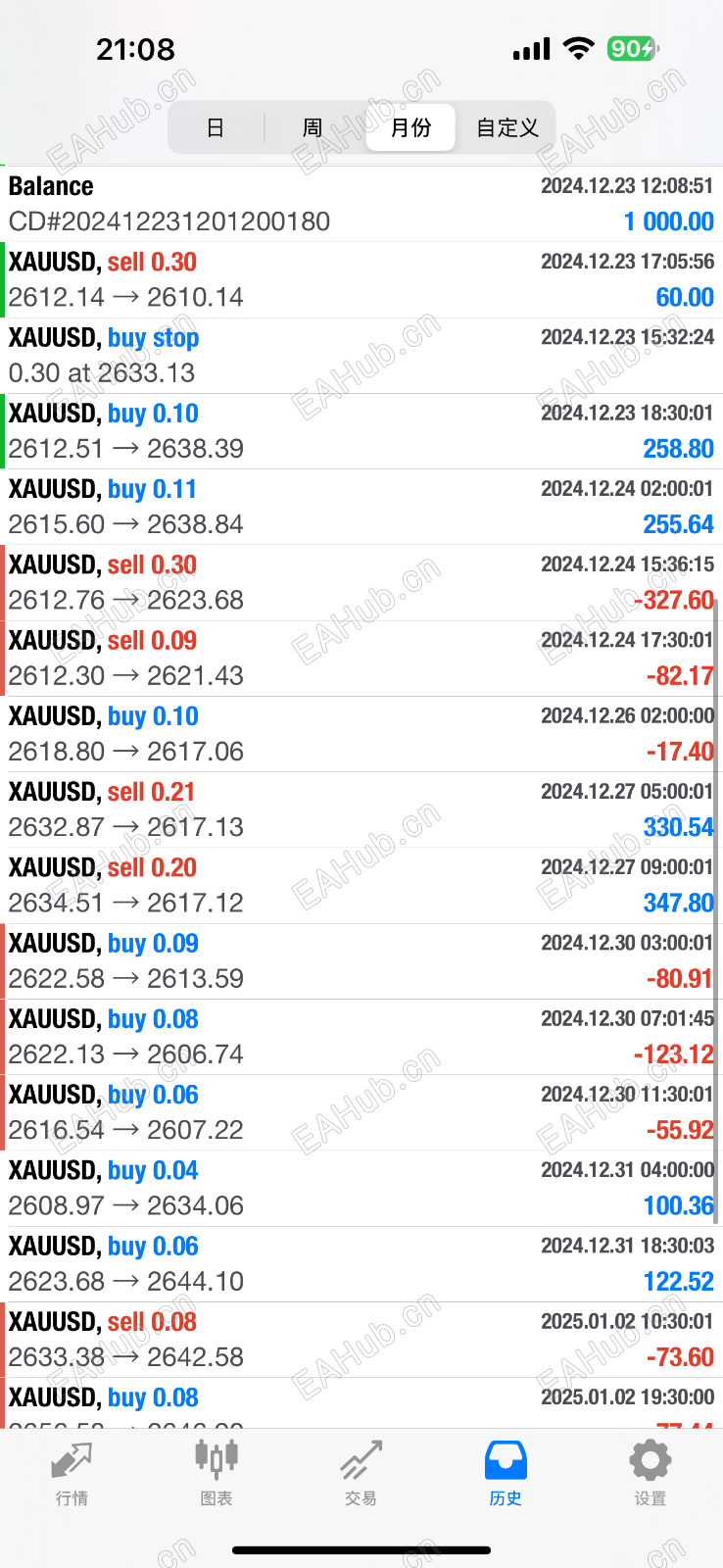The height and width of the screenshot is (1568, 723).
Task: Choose the 自定义 custom period tab
Action: 506,127
